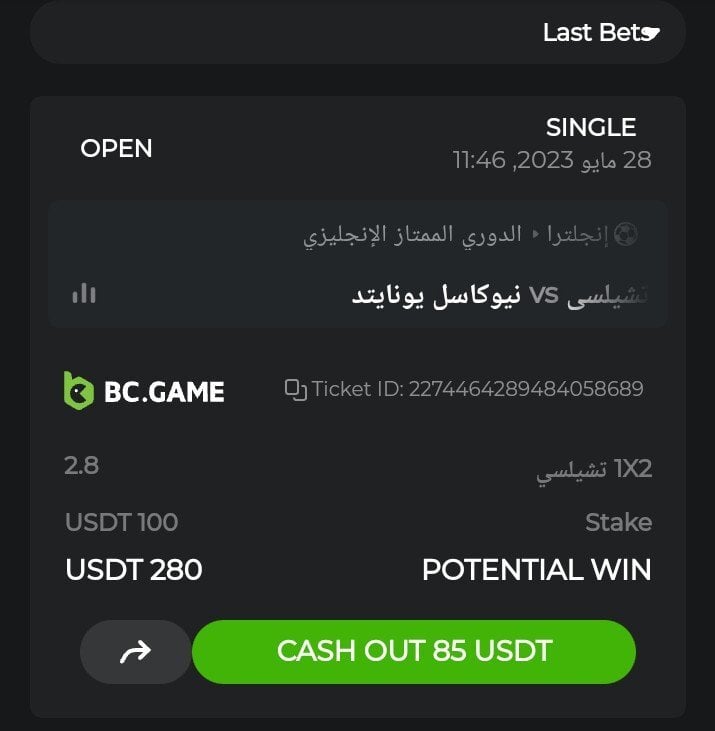Share this bet slip
The image size is (715, 731).
(x=135, y=652)
